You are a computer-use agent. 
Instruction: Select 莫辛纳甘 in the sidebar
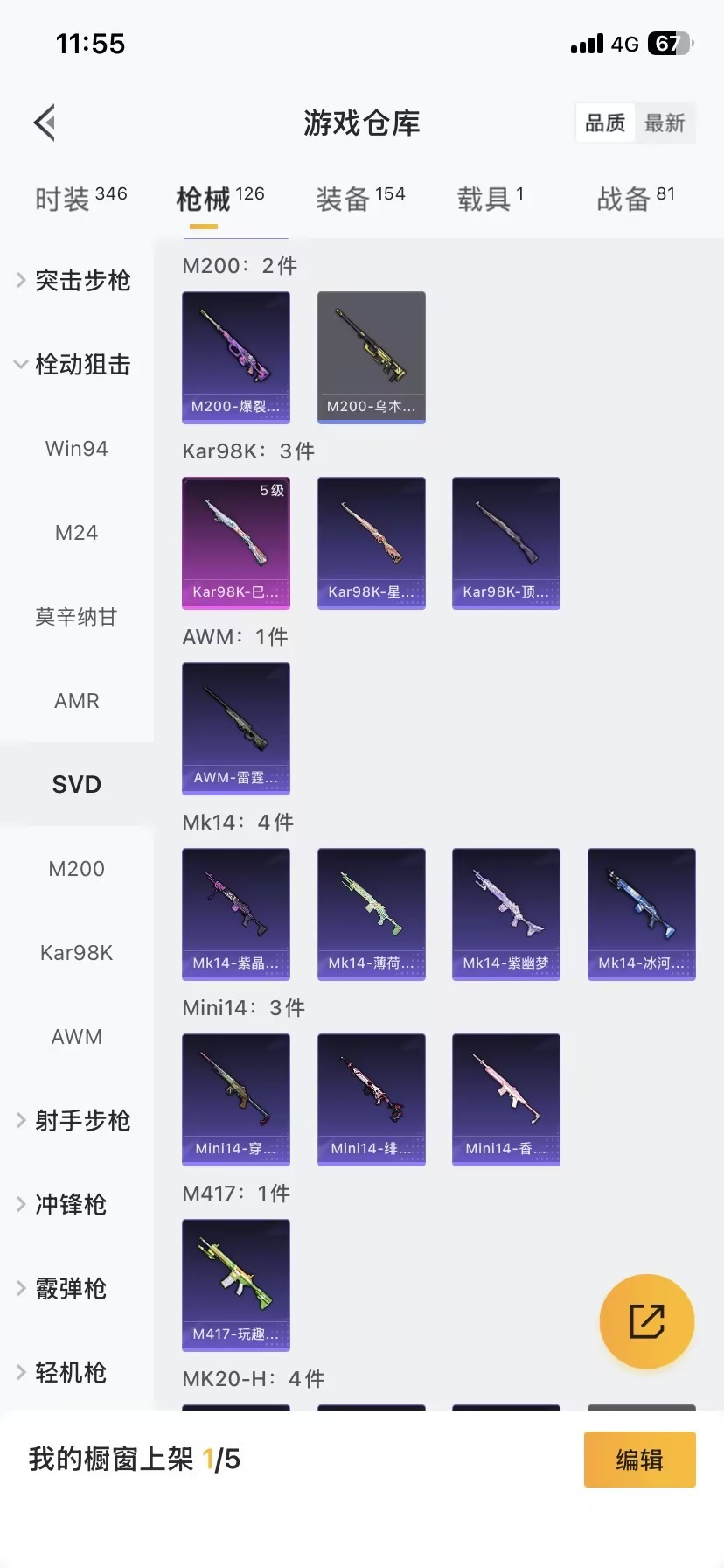pyautogui.click(x=77, y=617)
